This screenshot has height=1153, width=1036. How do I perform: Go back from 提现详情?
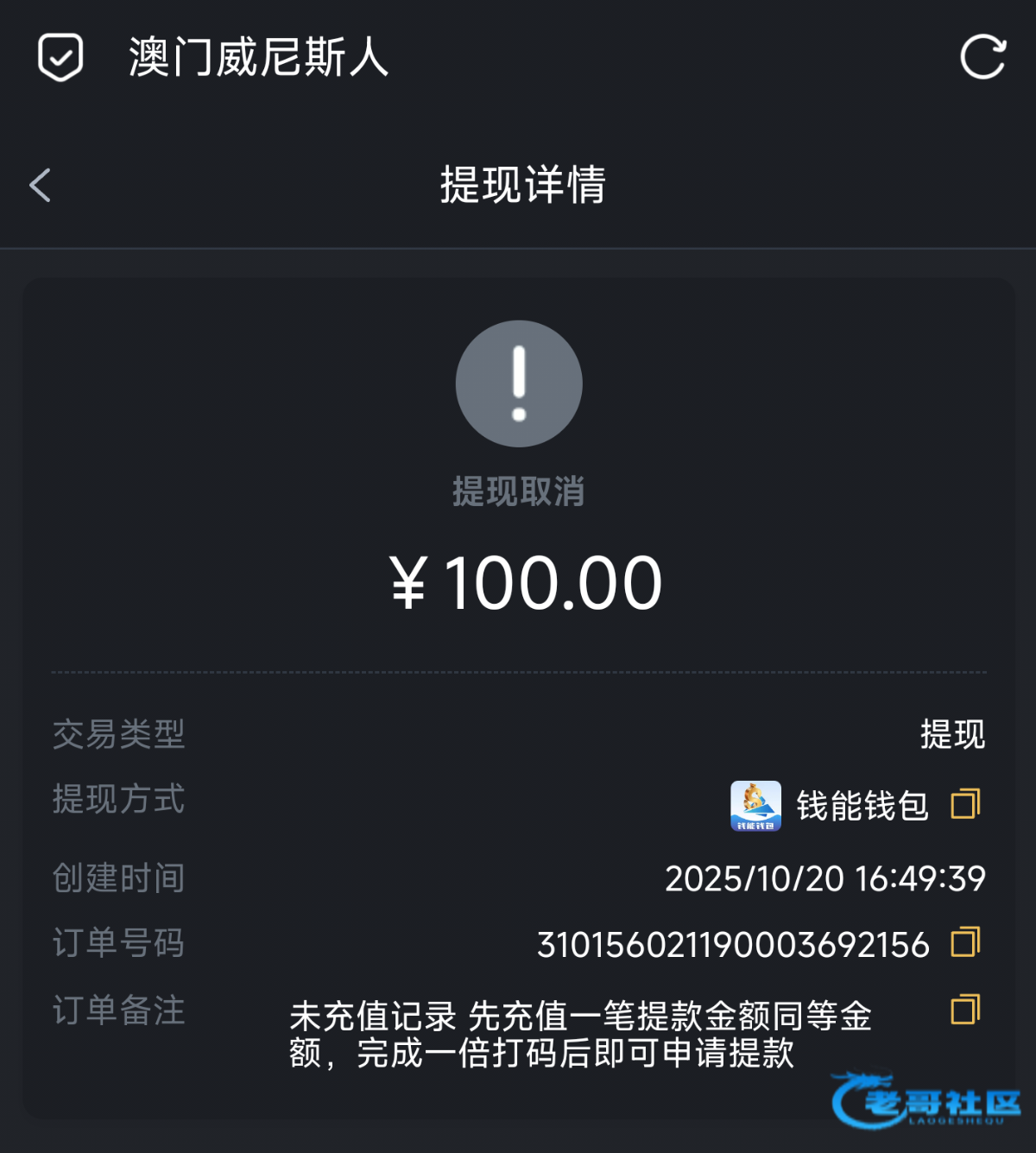click(x=41, y=185)
